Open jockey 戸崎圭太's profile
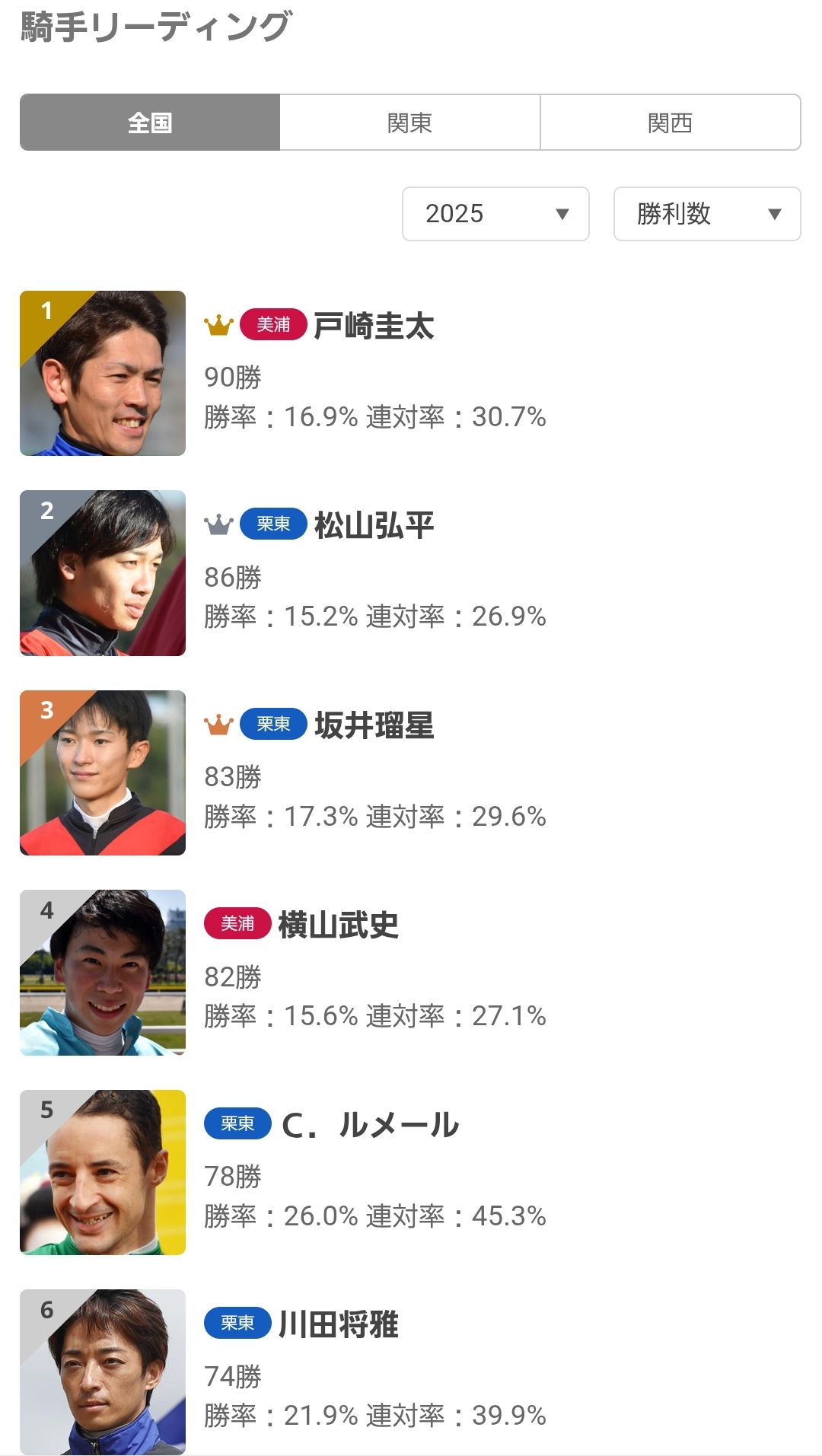 pos(374,327)
